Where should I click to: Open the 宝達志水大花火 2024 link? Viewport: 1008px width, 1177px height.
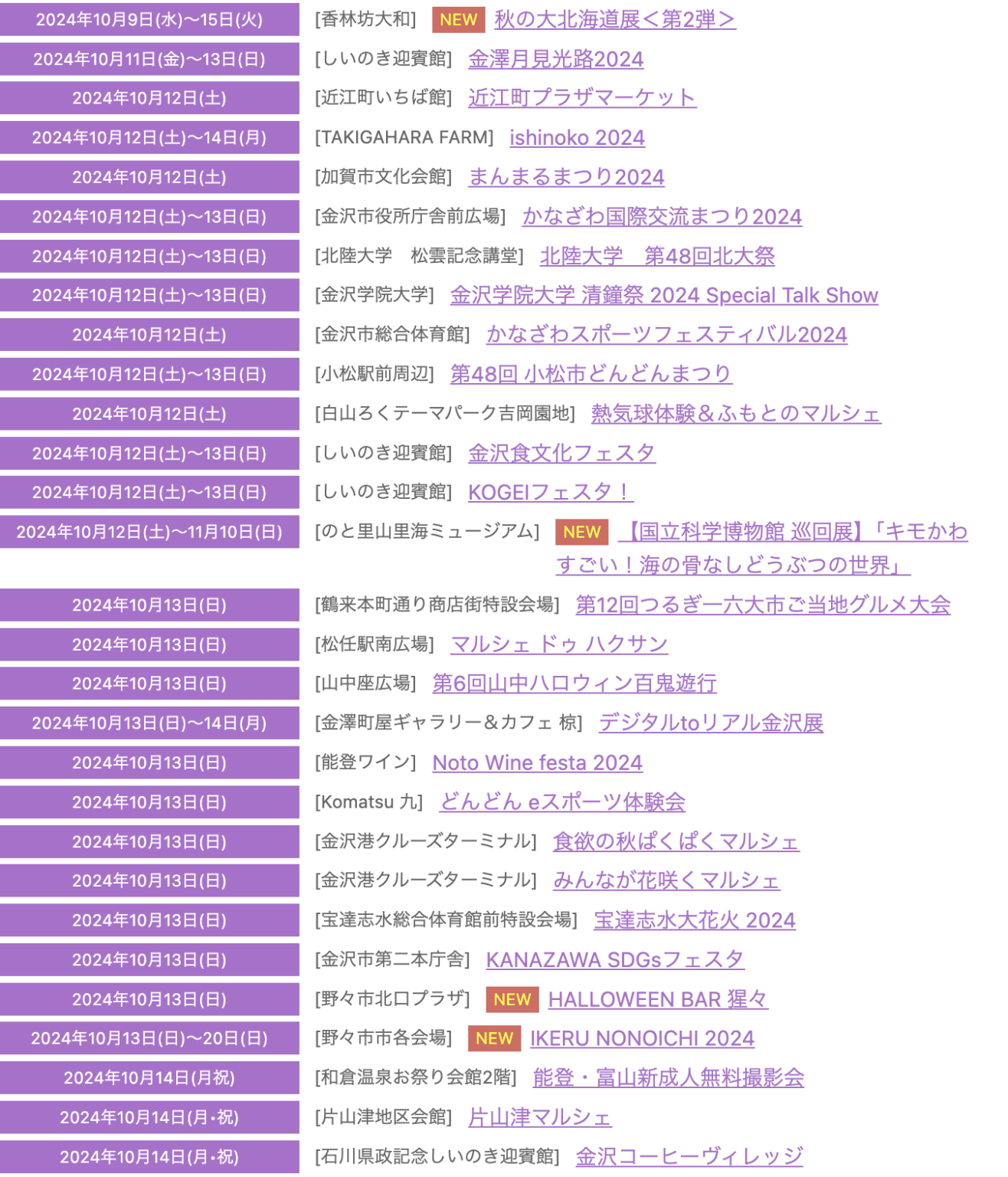click(694, 920)
